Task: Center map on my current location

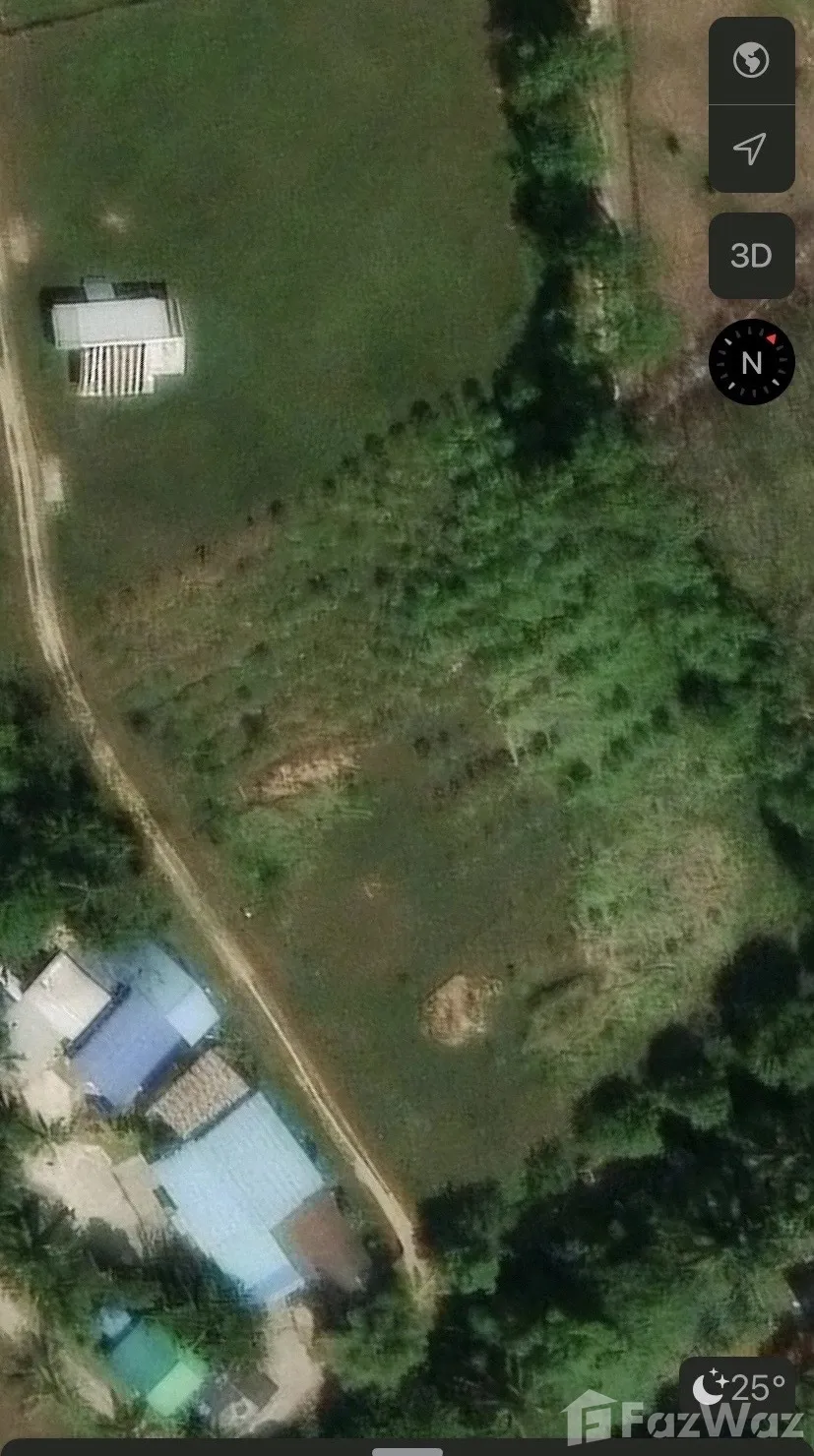Action: click(751, 149)
